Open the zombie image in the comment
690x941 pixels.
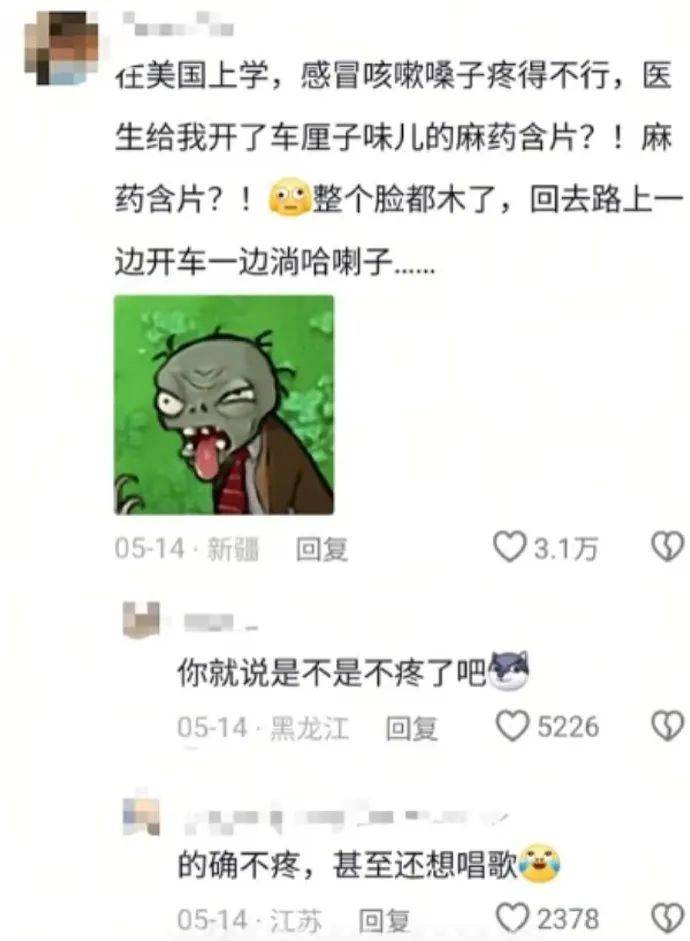pos(223,404)
